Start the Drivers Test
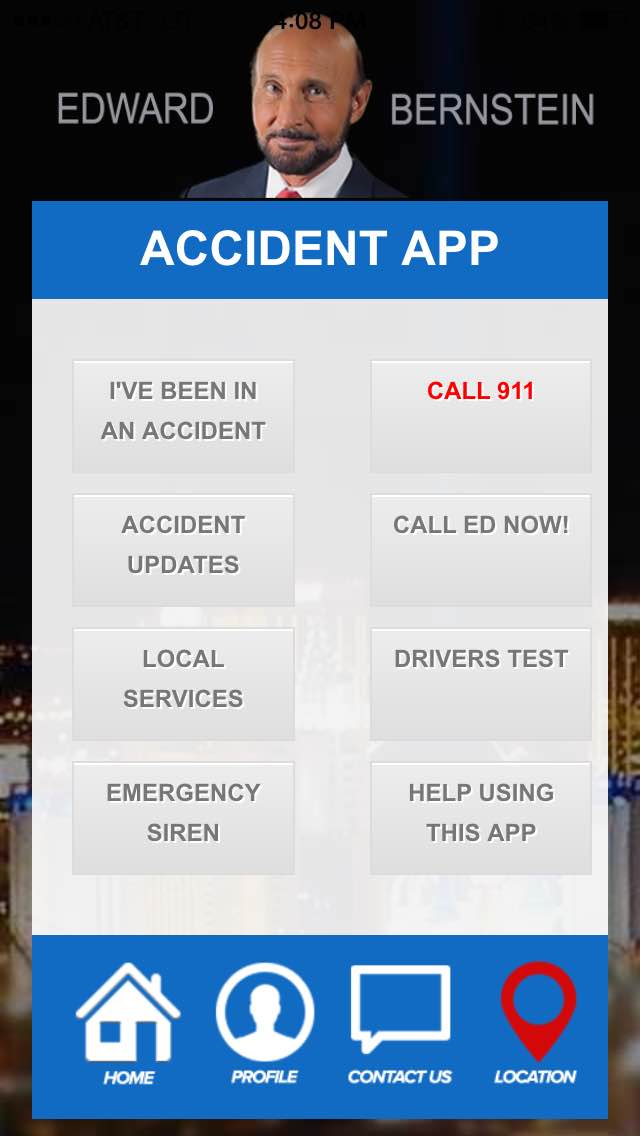 481,684
